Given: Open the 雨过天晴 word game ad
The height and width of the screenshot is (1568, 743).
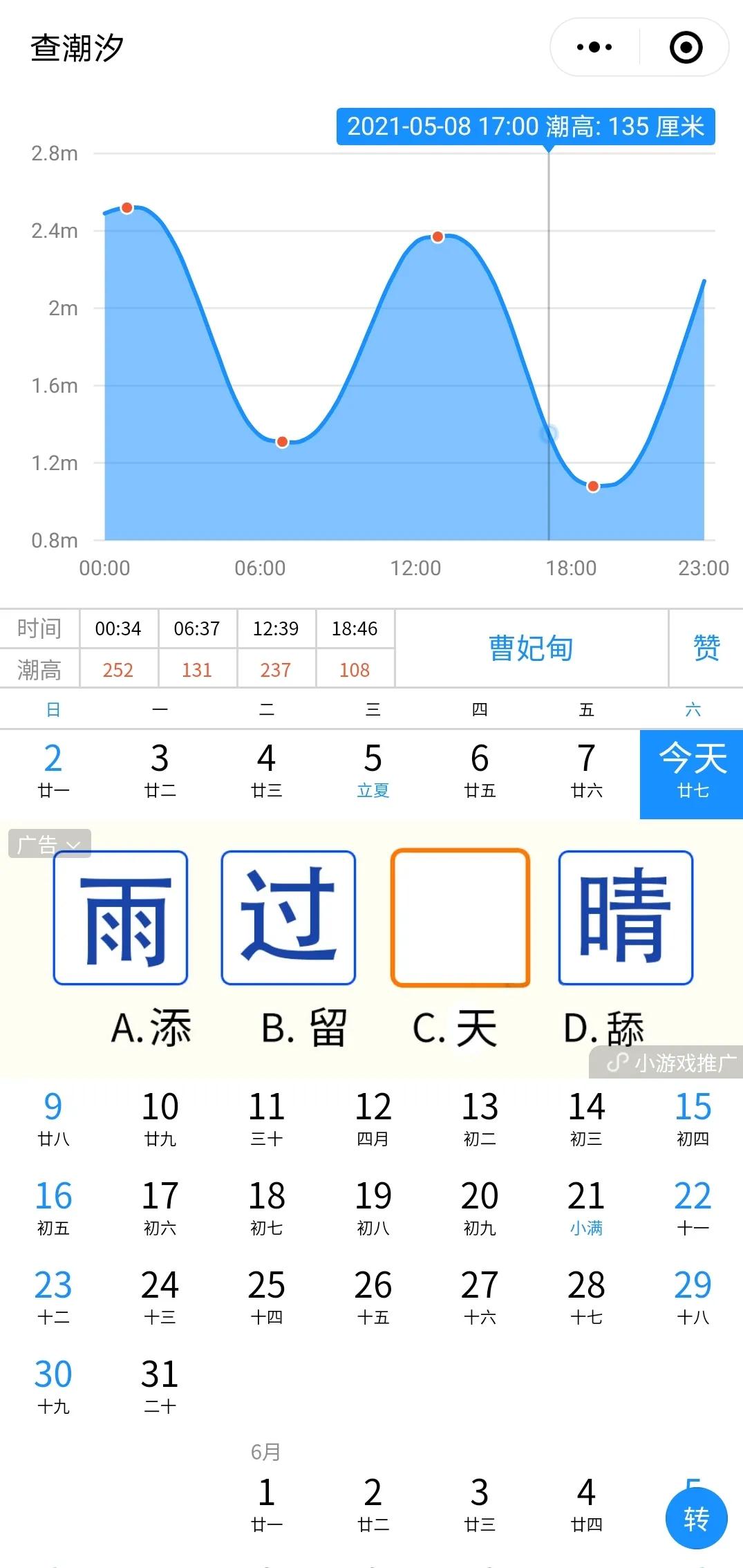Looking at the screenshot, I should 373,947.
